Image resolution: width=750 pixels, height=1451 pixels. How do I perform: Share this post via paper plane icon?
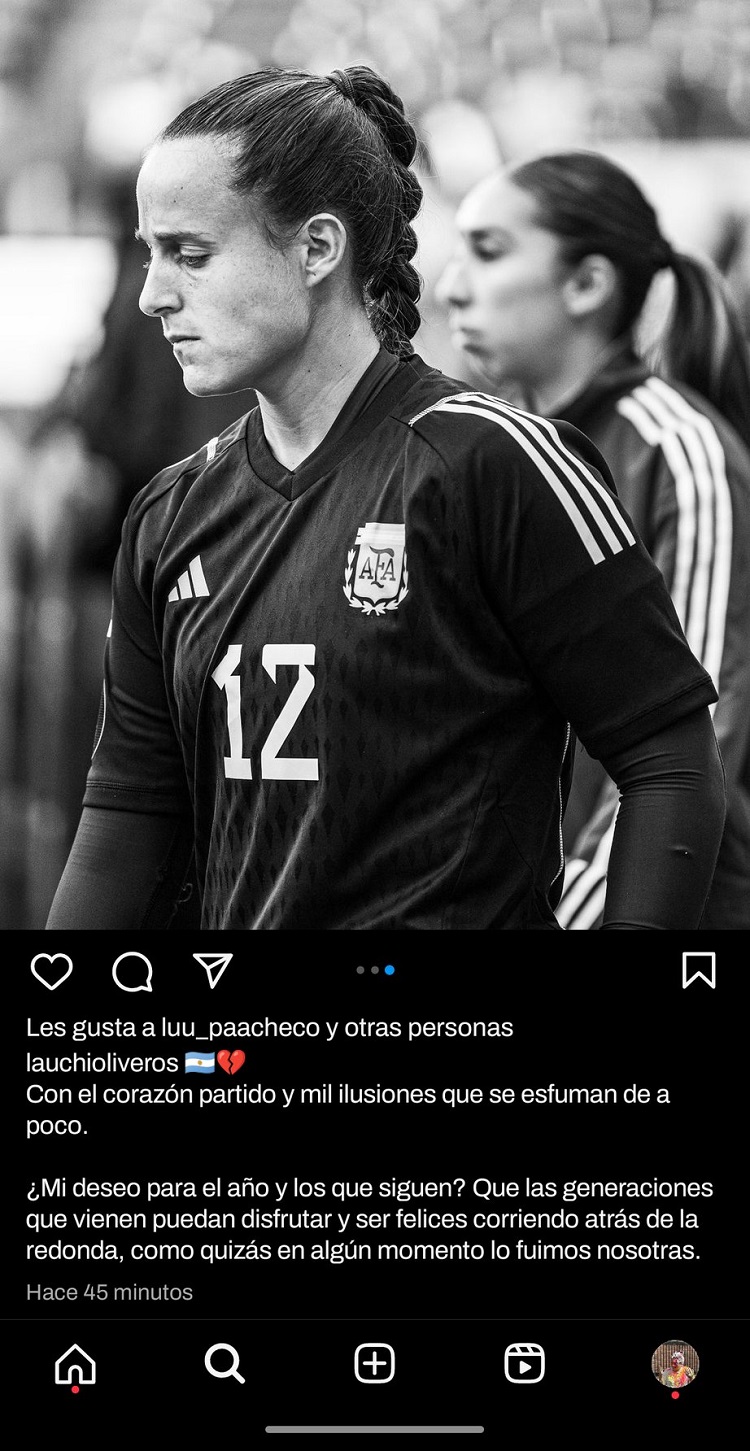pos(212,970)
